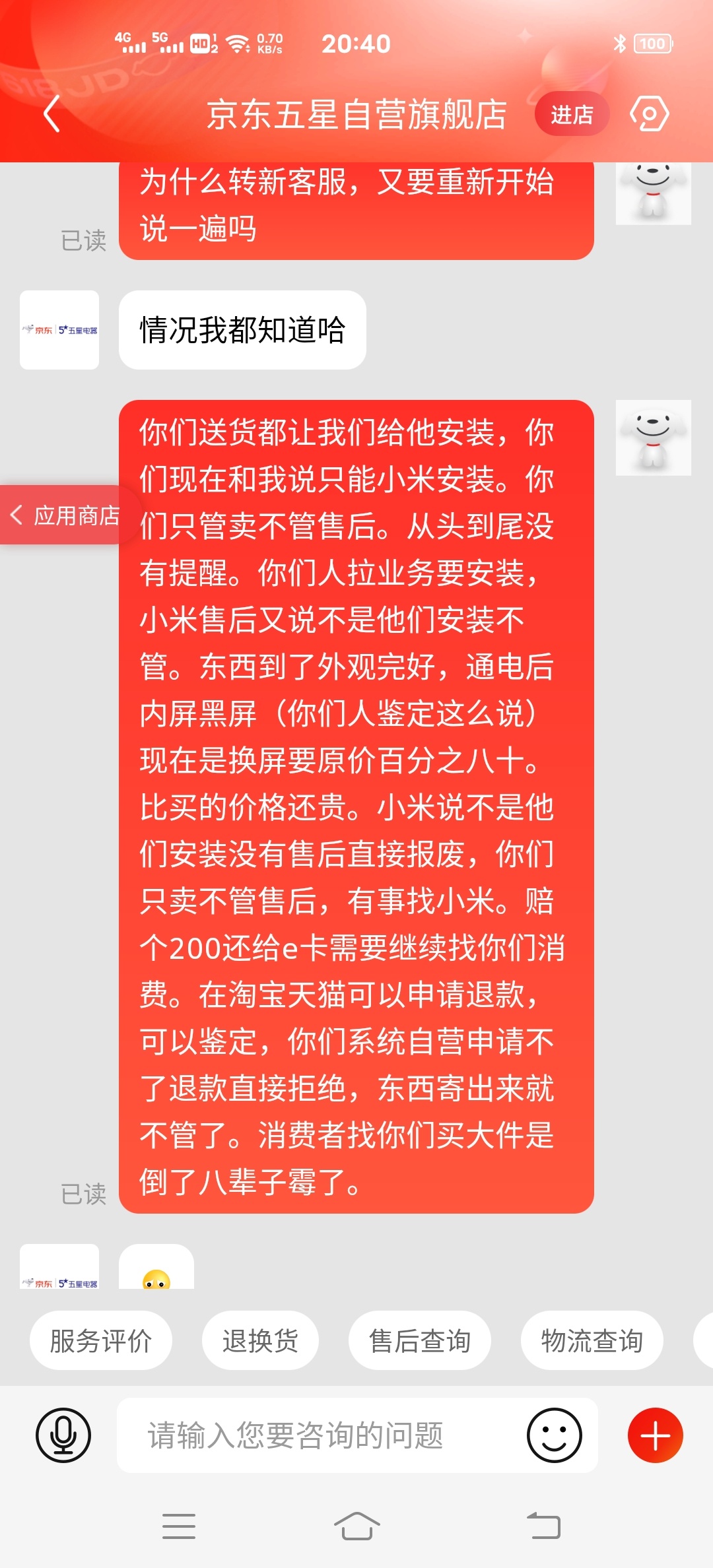Open the 京东五星 store avatar
This screenshot has height=1568, width=713.
point(59,330)
